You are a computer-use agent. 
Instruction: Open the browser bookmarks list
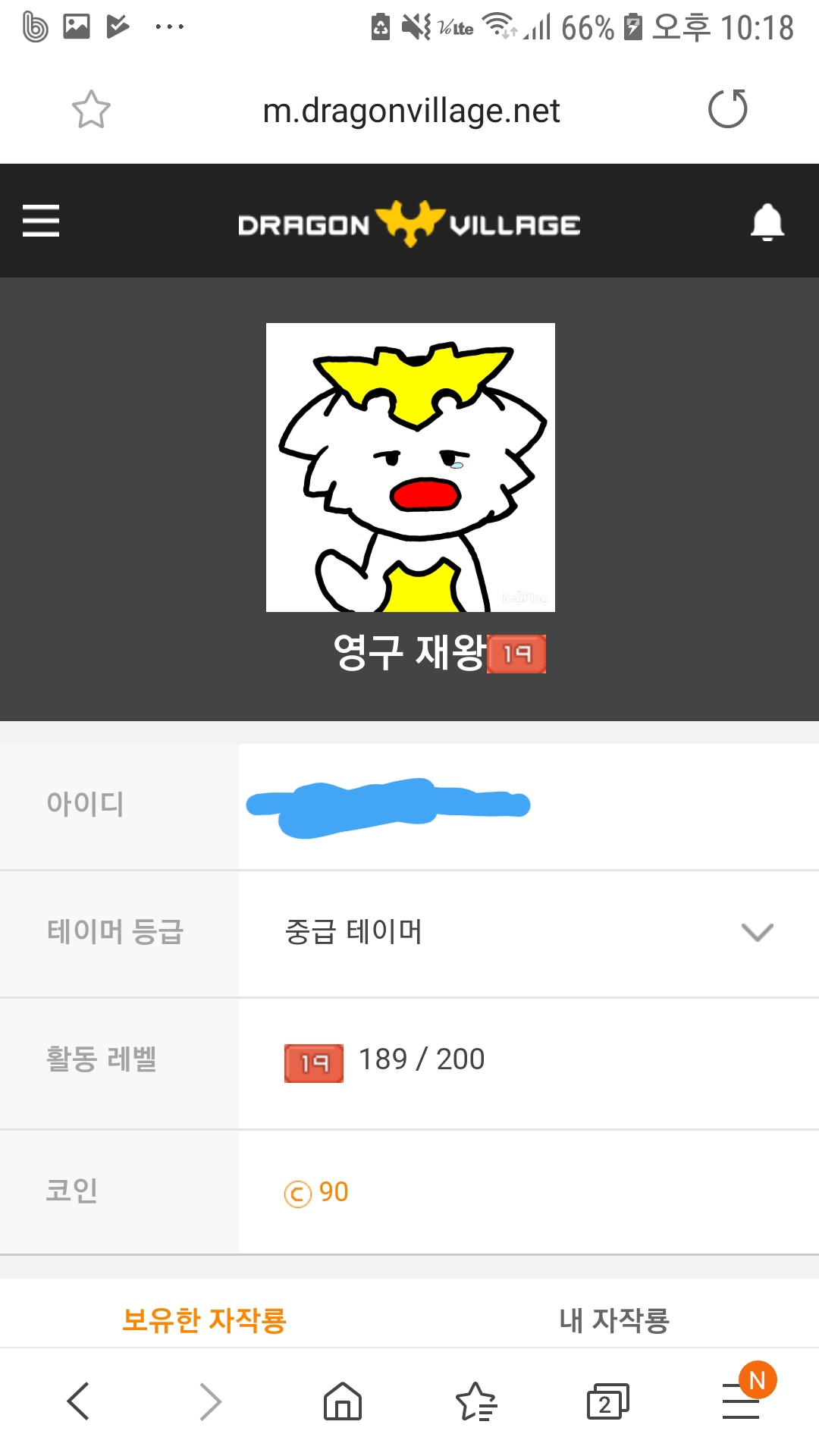pyautogui.click(x=475, y=1401)
